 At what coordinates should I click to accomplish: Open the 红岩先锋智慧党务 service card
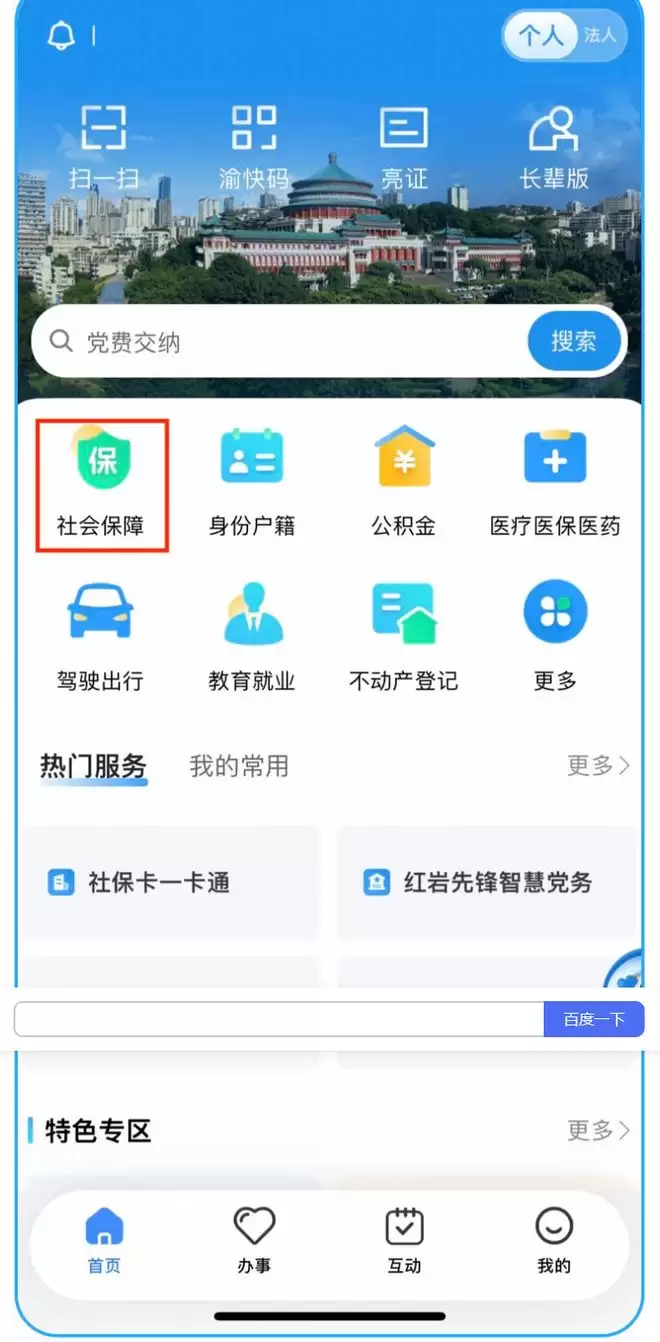point(486,882)
